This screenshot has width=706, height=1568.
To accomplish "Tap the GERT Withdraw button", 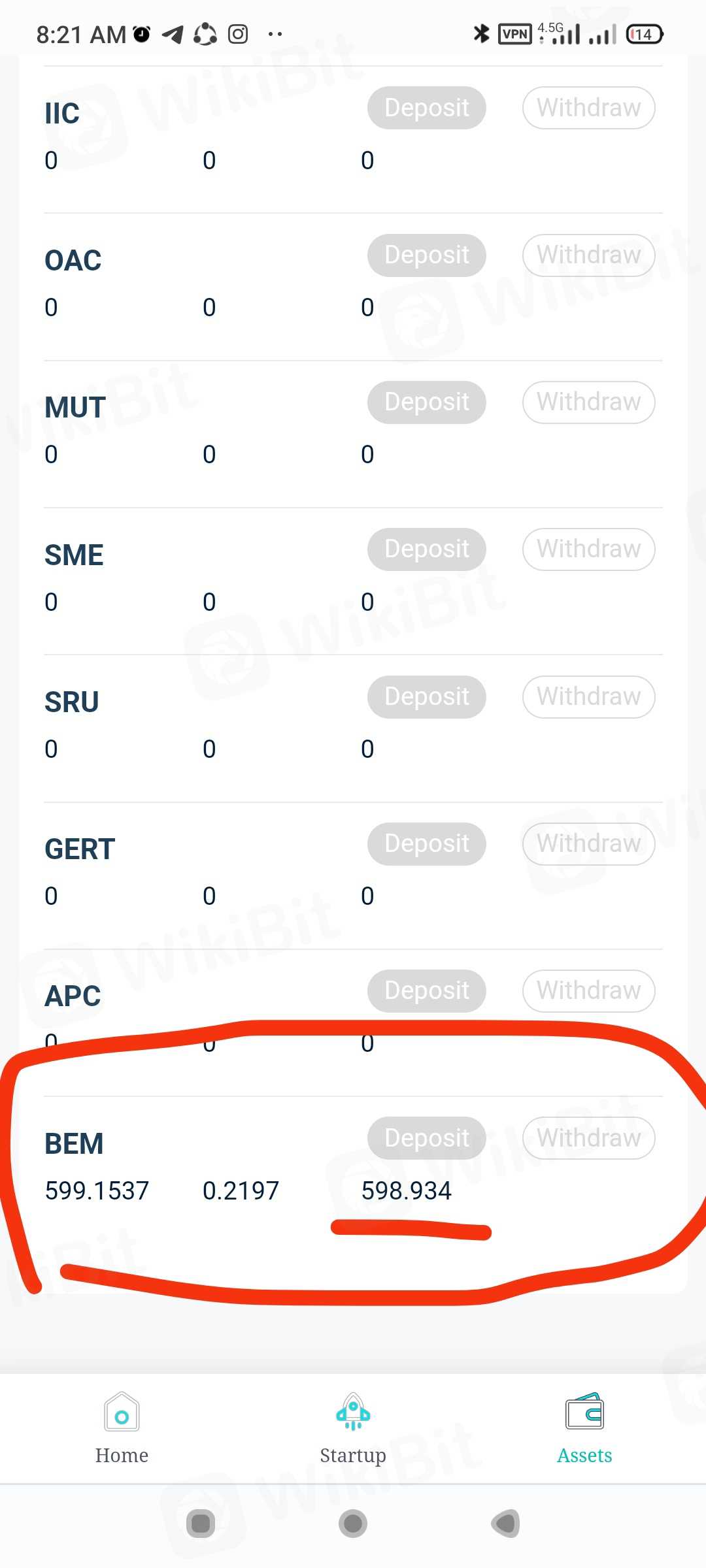I will pyautogui.click(x=588, y=843).
